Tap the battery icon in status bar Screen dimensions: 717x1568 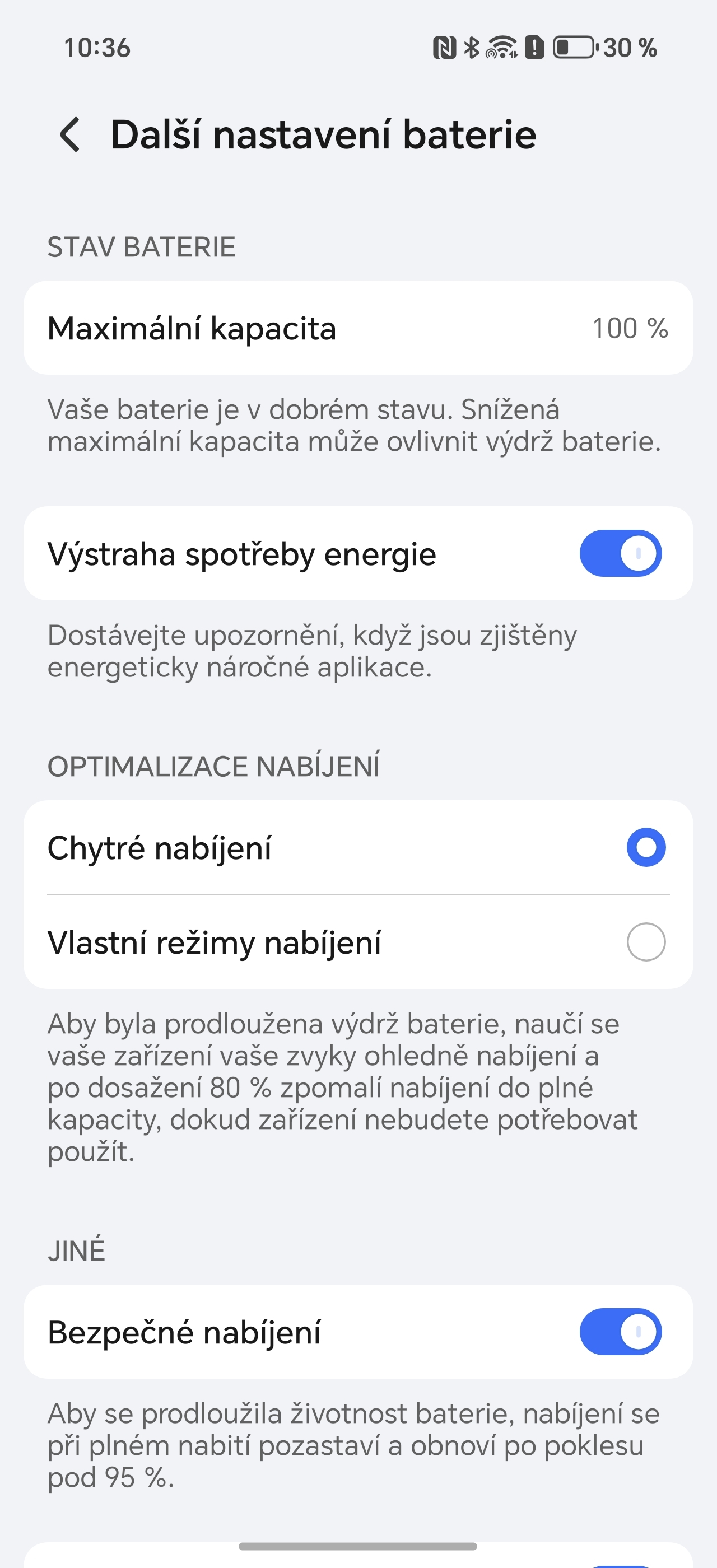(574, 48)
